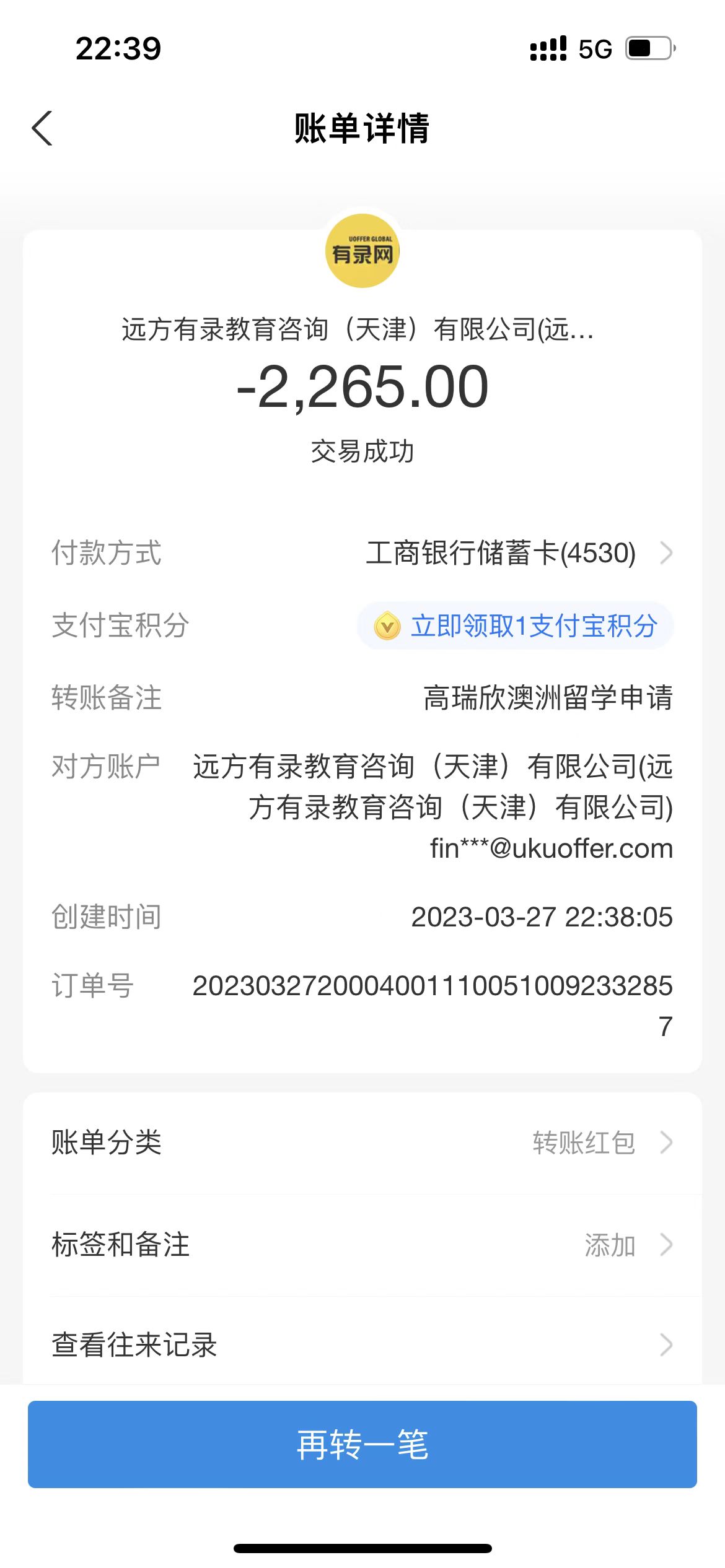Add a note via 标签和备注
This screenshot has width=725, height=1568.
click(362, 1245)
